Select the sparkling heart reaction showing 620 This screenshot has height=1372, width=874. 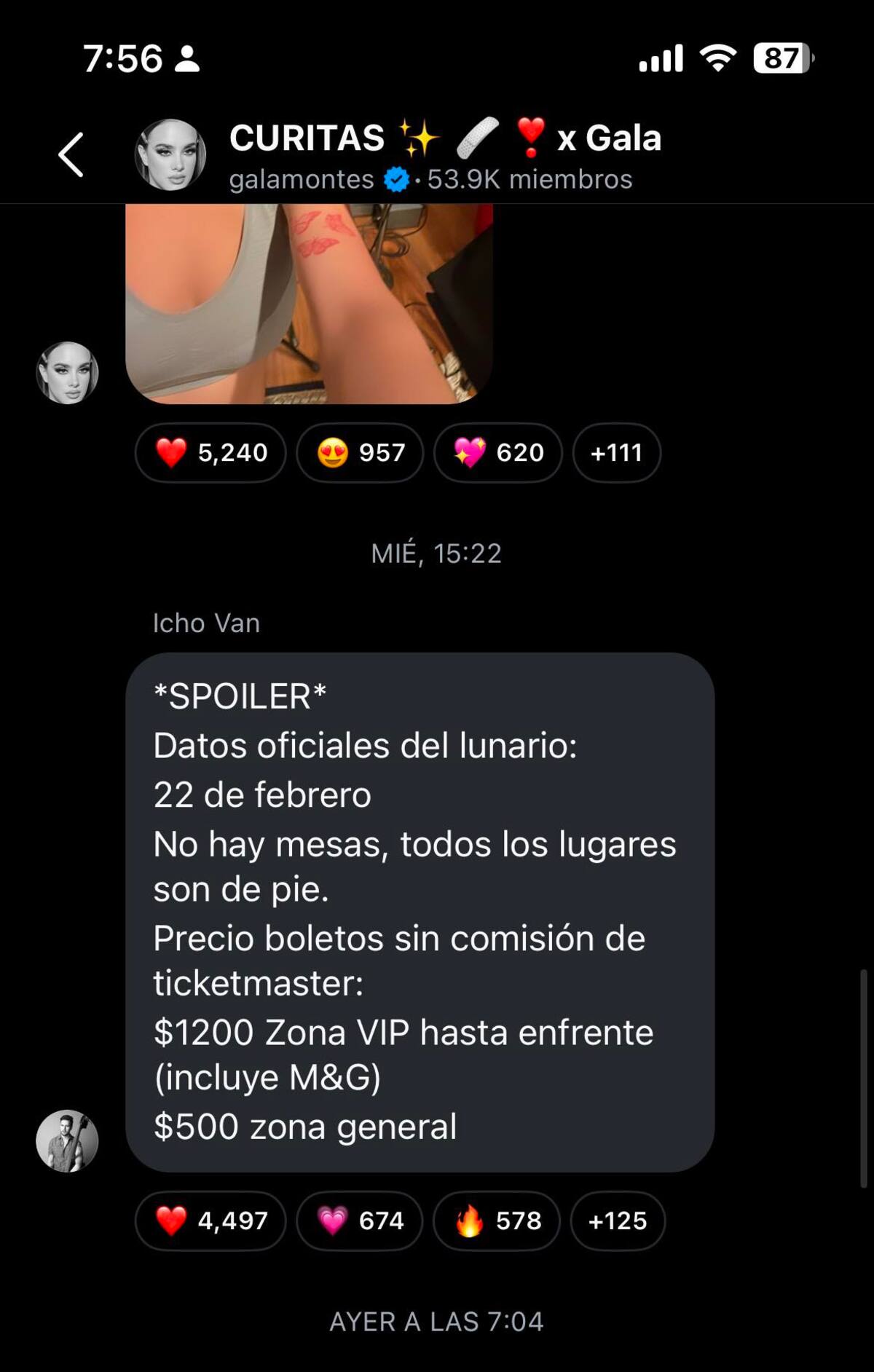[496, 452]
